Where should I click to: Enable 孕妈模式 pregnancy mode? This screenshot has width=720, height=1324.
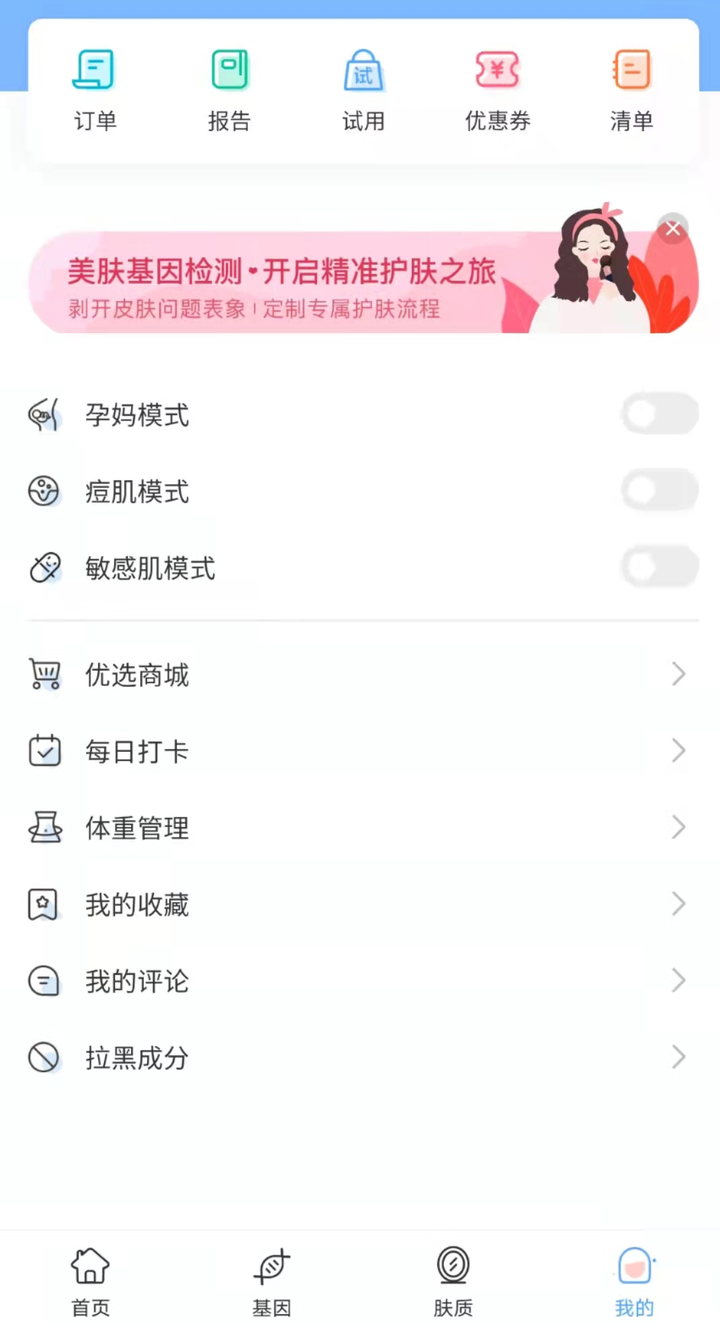pyautogui.click(x=659, y=414)
